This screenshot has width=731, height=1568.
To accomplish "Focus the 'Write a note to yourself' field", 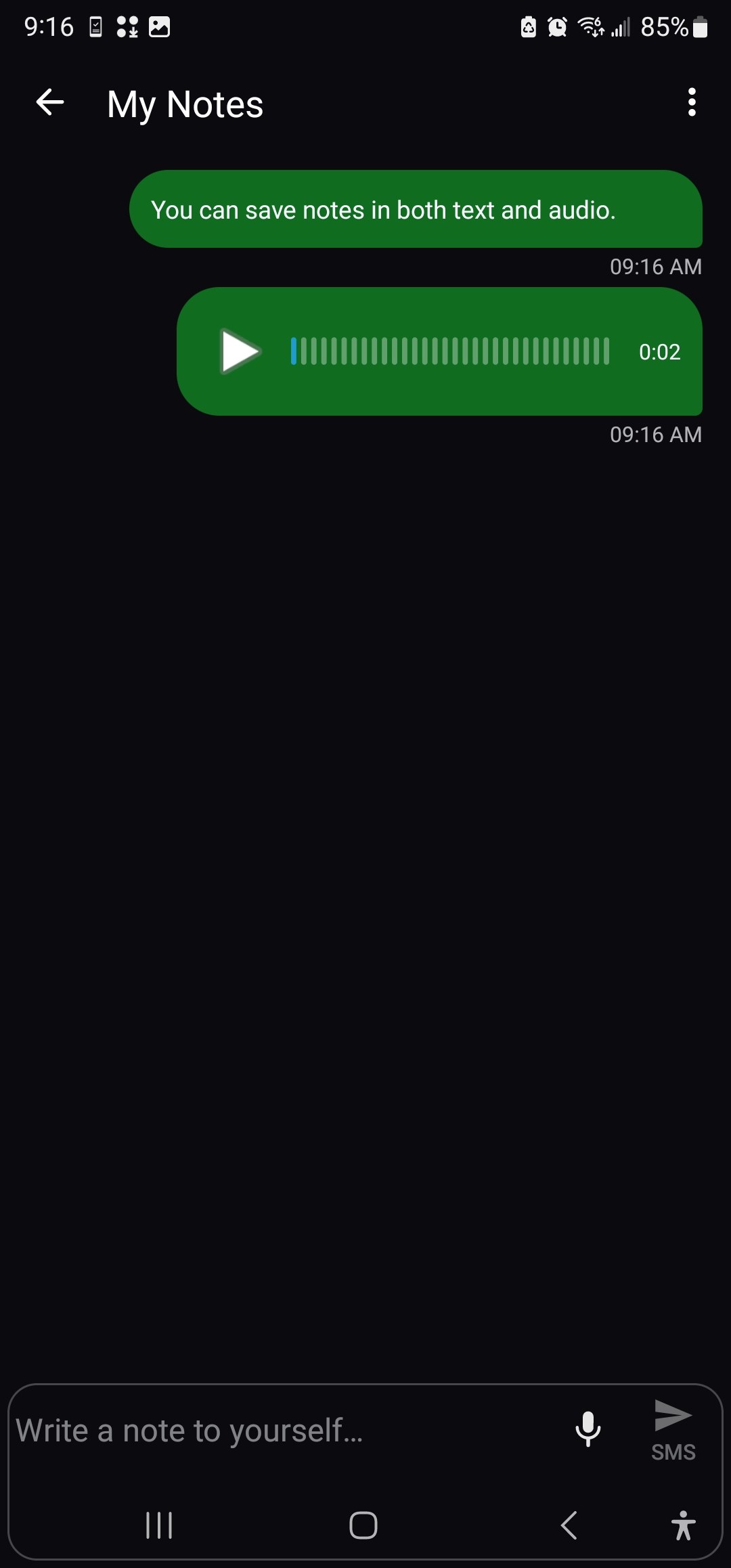I will click(x=284, y=1431).
